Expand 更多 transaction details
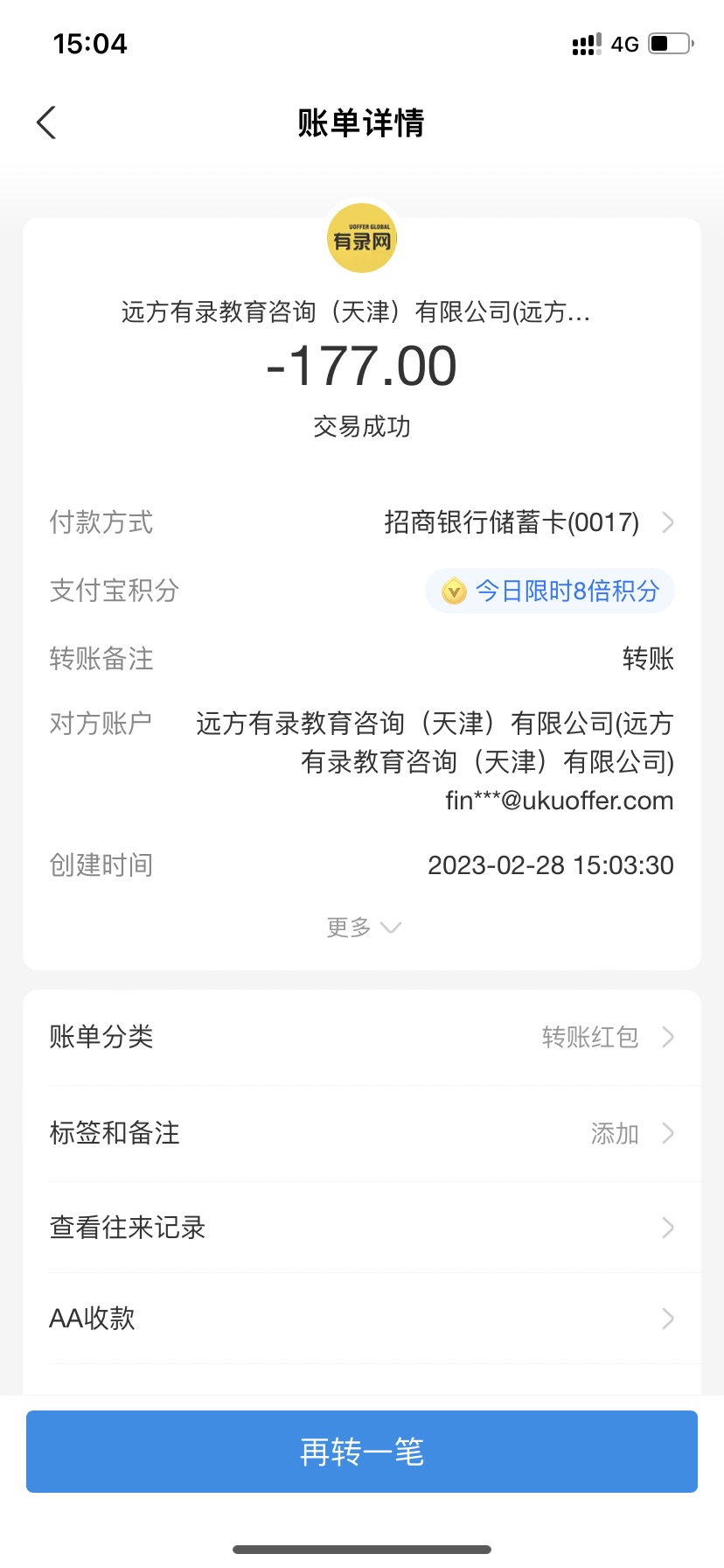The width and height of the screenshot is (724, 1568). pyautogui.click(x=362, y=927)
